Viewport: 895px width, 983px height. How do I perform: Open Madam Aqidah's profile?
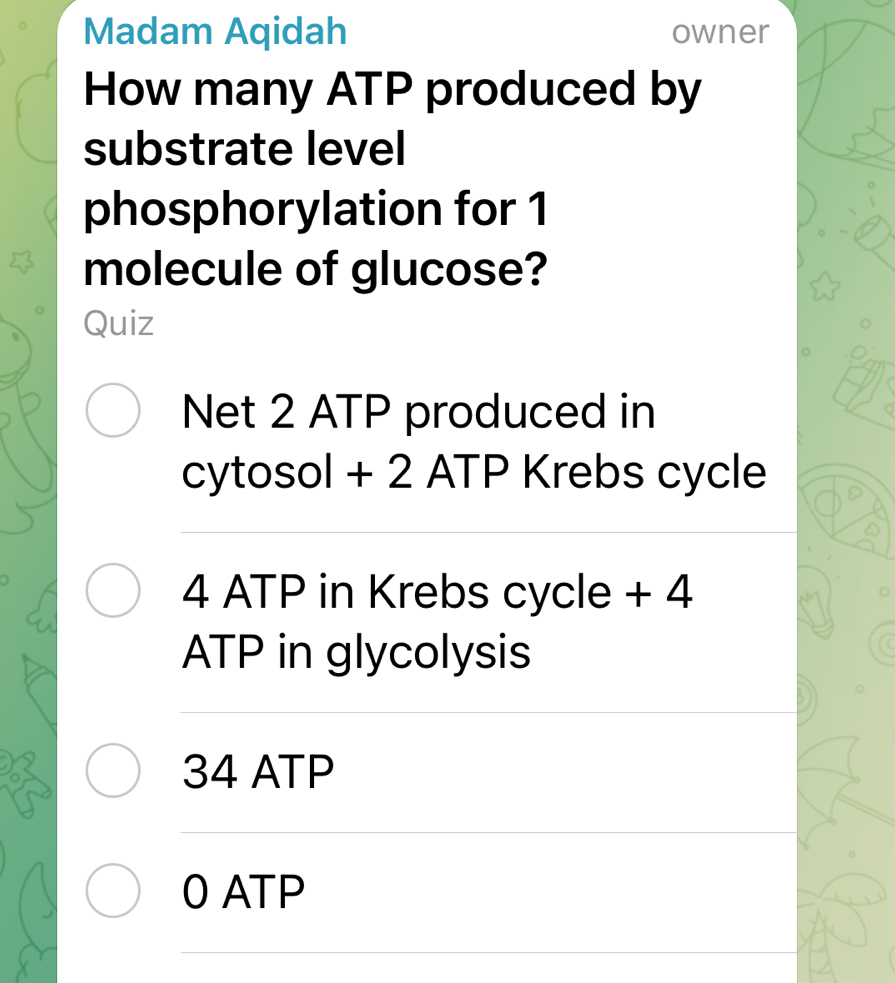coord(215,32)
